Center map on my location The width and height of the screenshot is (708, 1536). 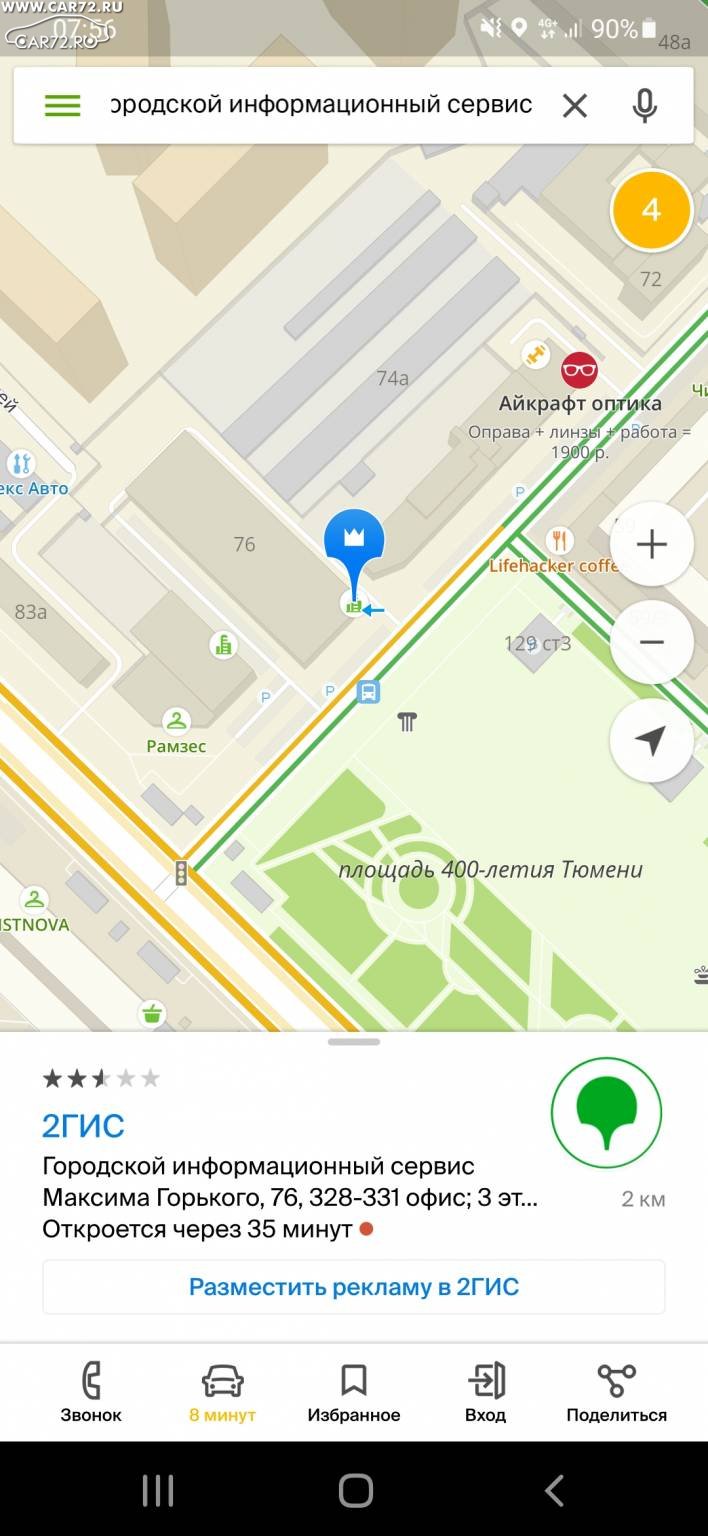(651, 740)
